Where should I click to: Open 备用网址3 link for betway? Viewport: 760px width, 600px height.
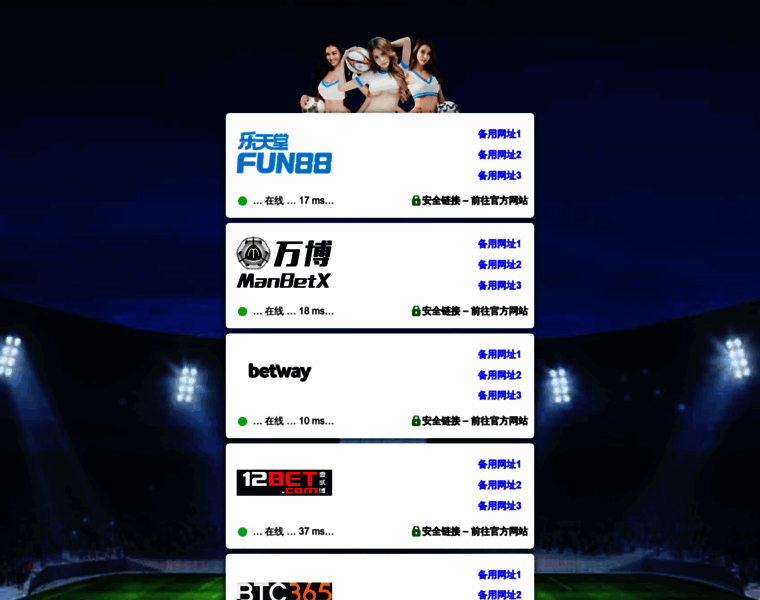pos(499,396)
